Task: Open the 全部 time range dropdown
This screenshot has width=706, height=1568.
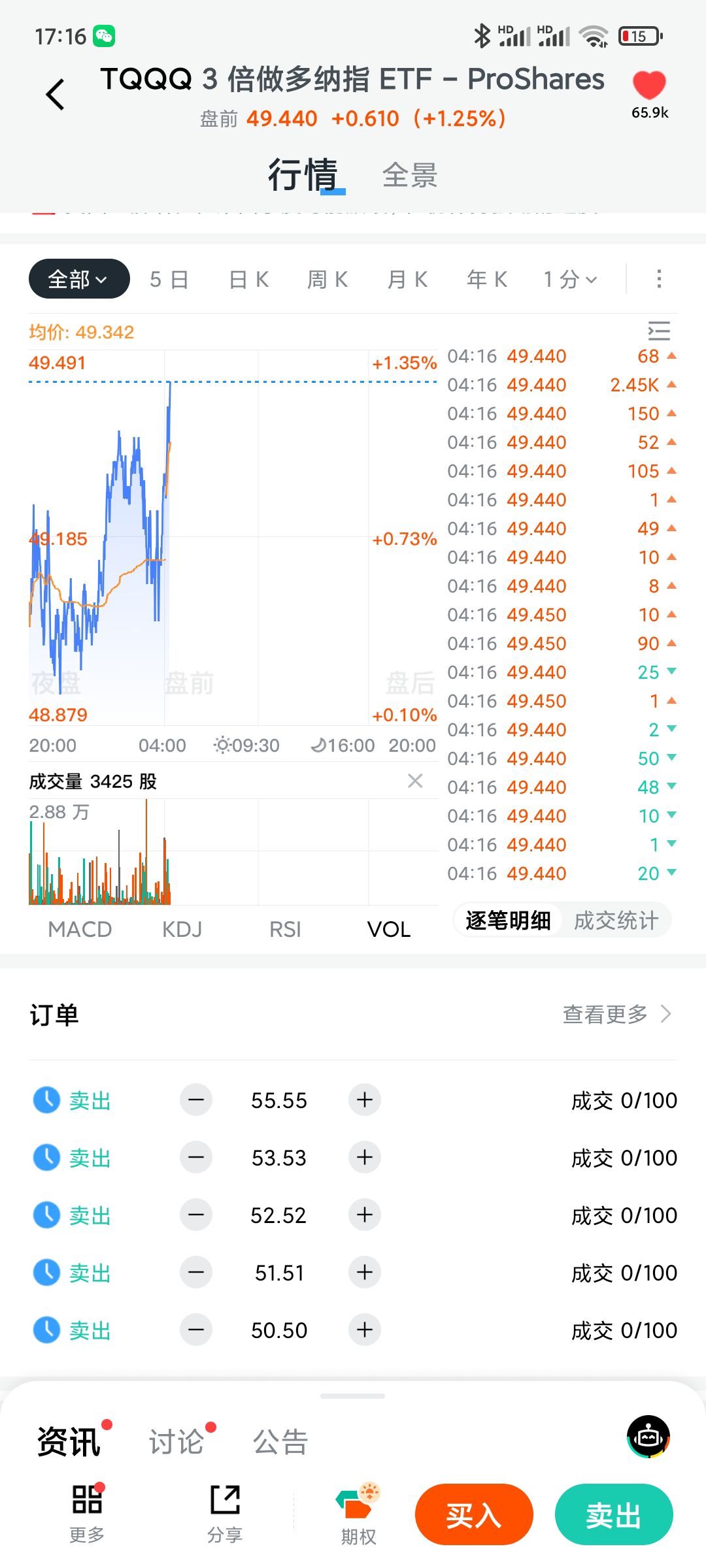Action: [78, 279]
